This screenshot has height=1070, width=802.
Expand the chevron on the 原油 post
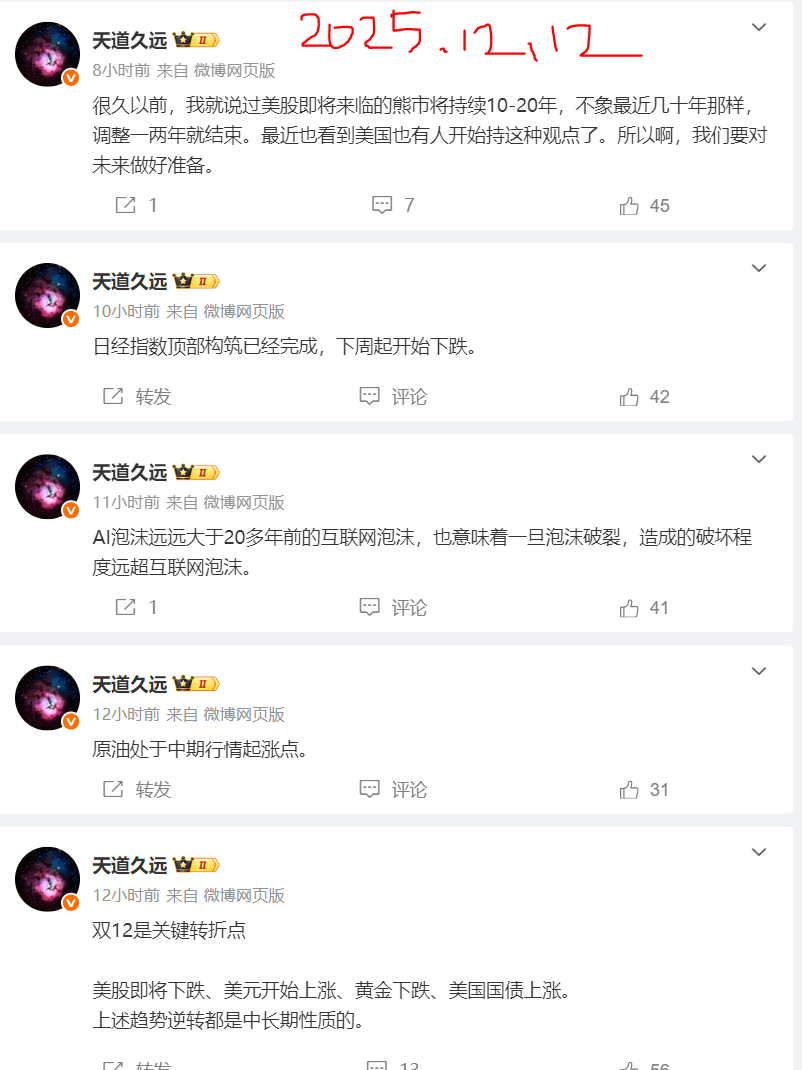tap(758, 672)
